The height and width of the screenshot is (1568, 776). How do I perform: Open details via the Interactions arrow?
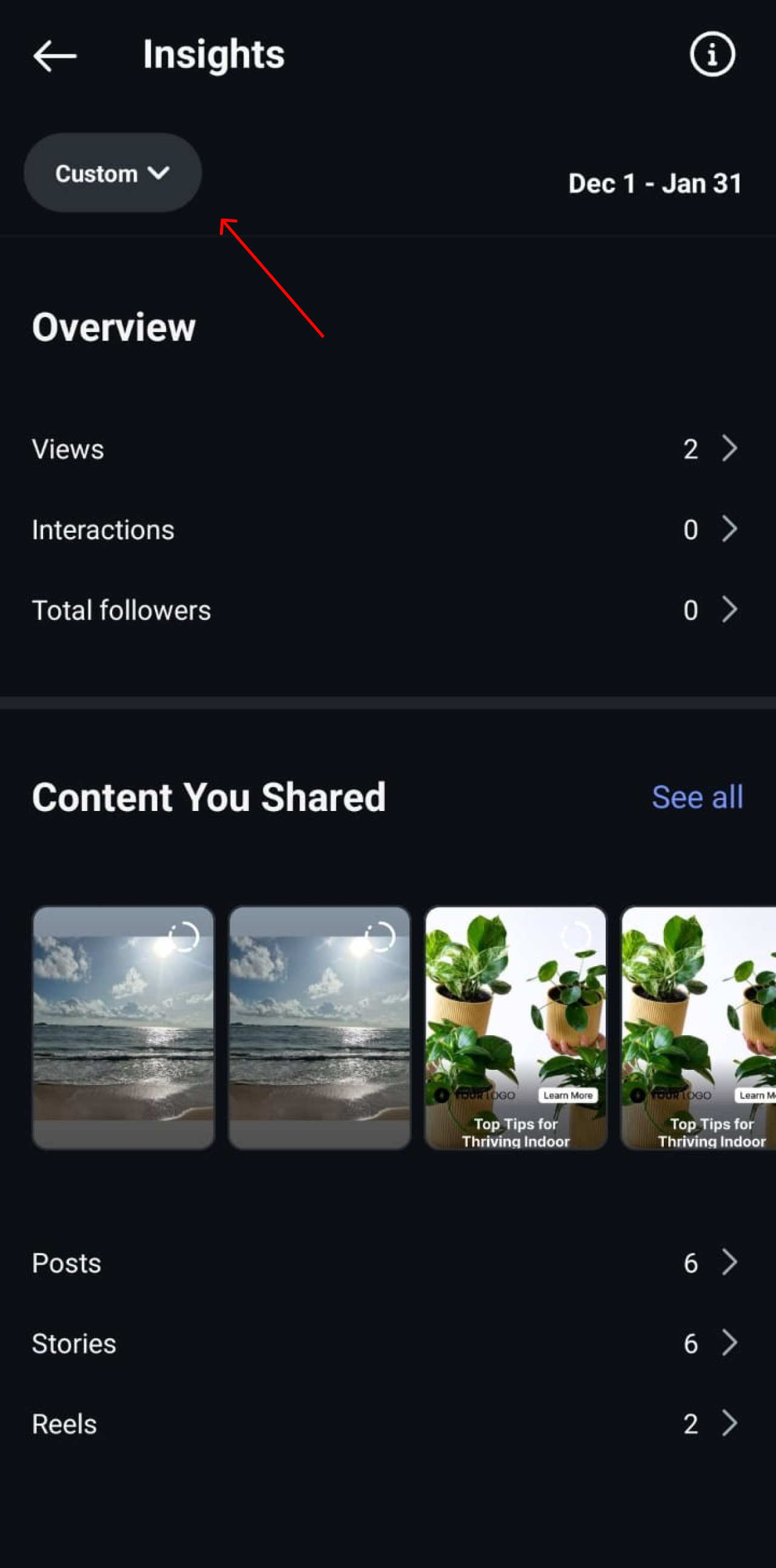729,529
